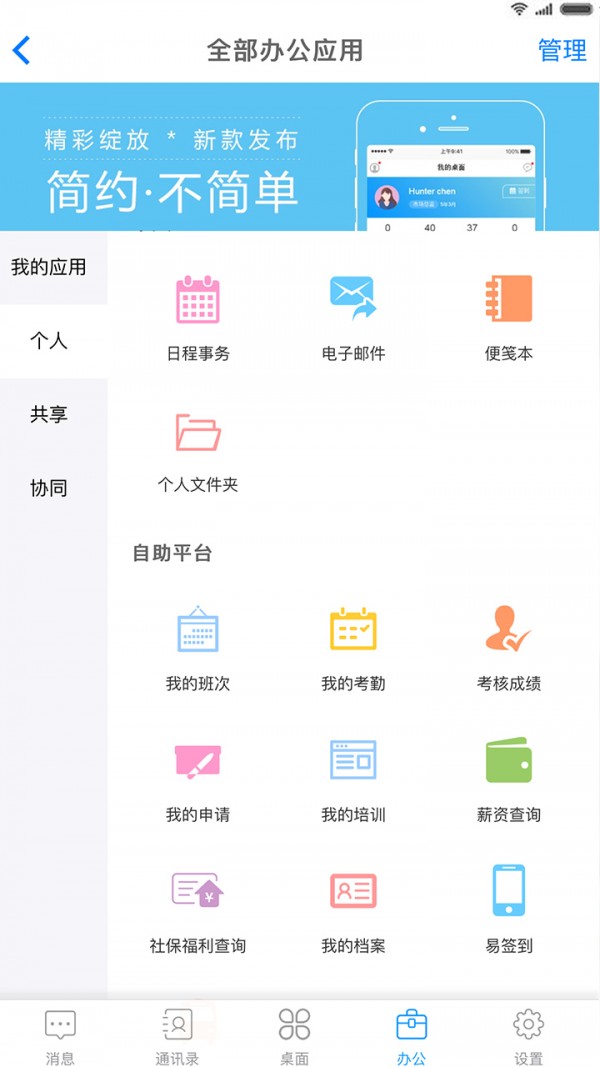
Task: Open 个人文件夹
Action: [x=198, y=448]
